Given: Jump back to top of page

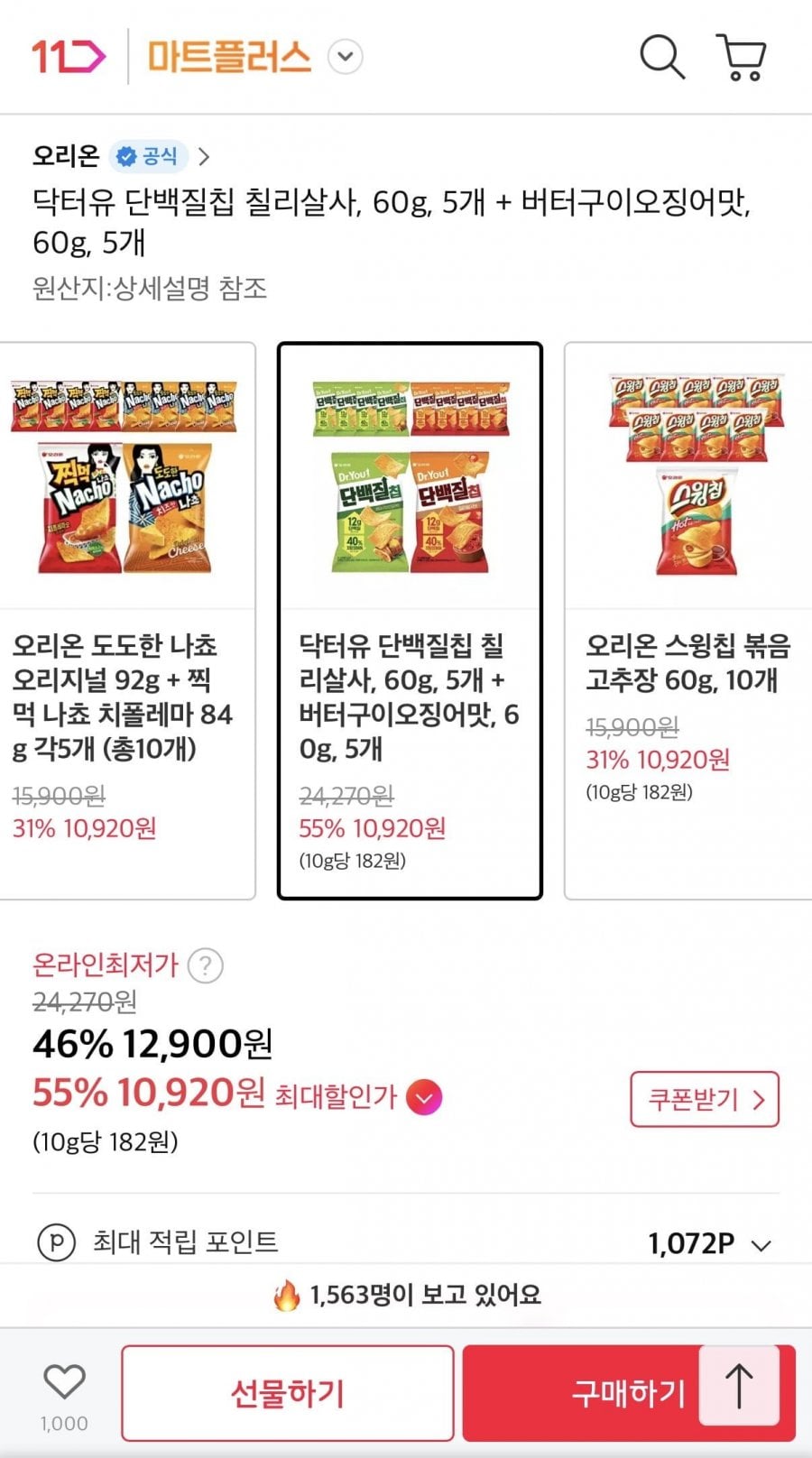Looking at the screenshot, I should tap(739, 1386).
